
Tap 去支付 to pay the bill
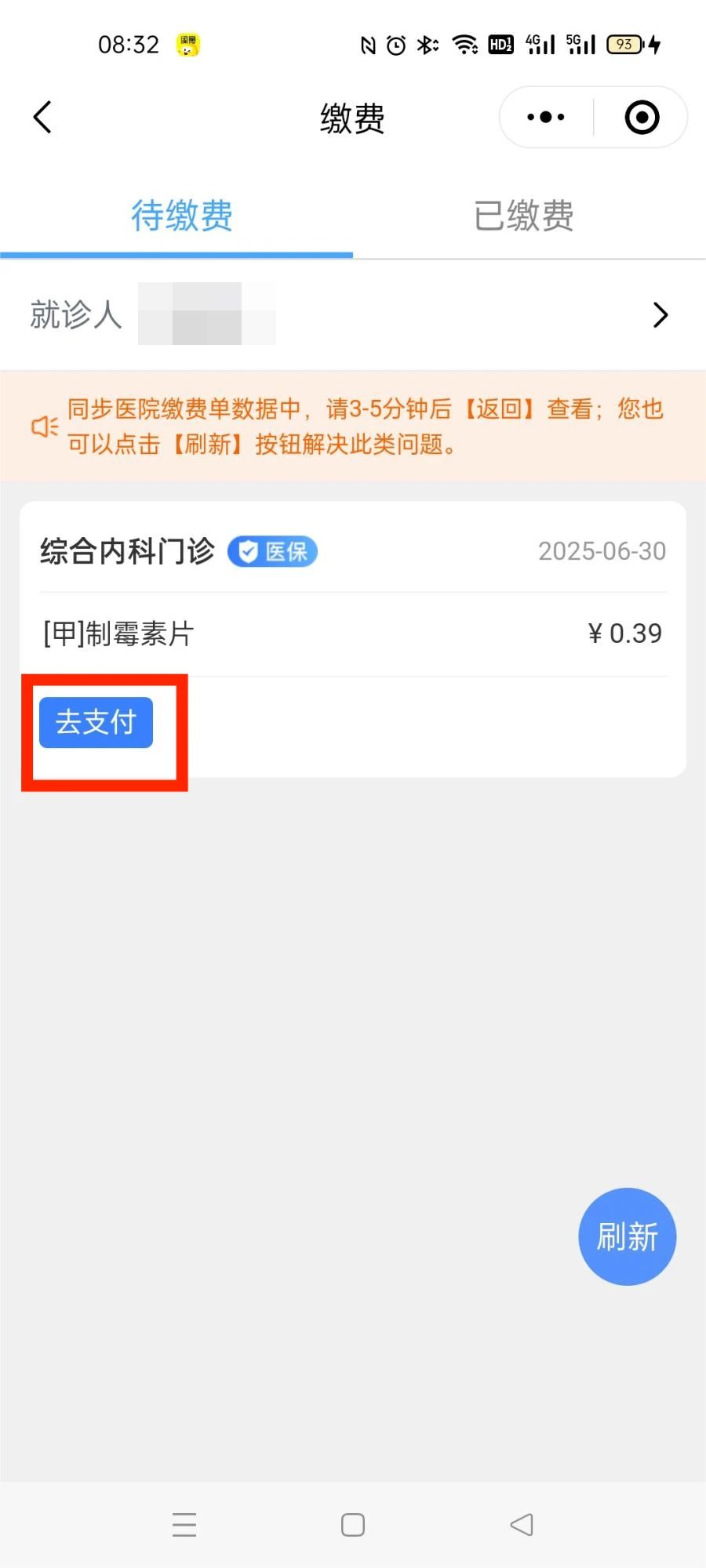(96, 722)
